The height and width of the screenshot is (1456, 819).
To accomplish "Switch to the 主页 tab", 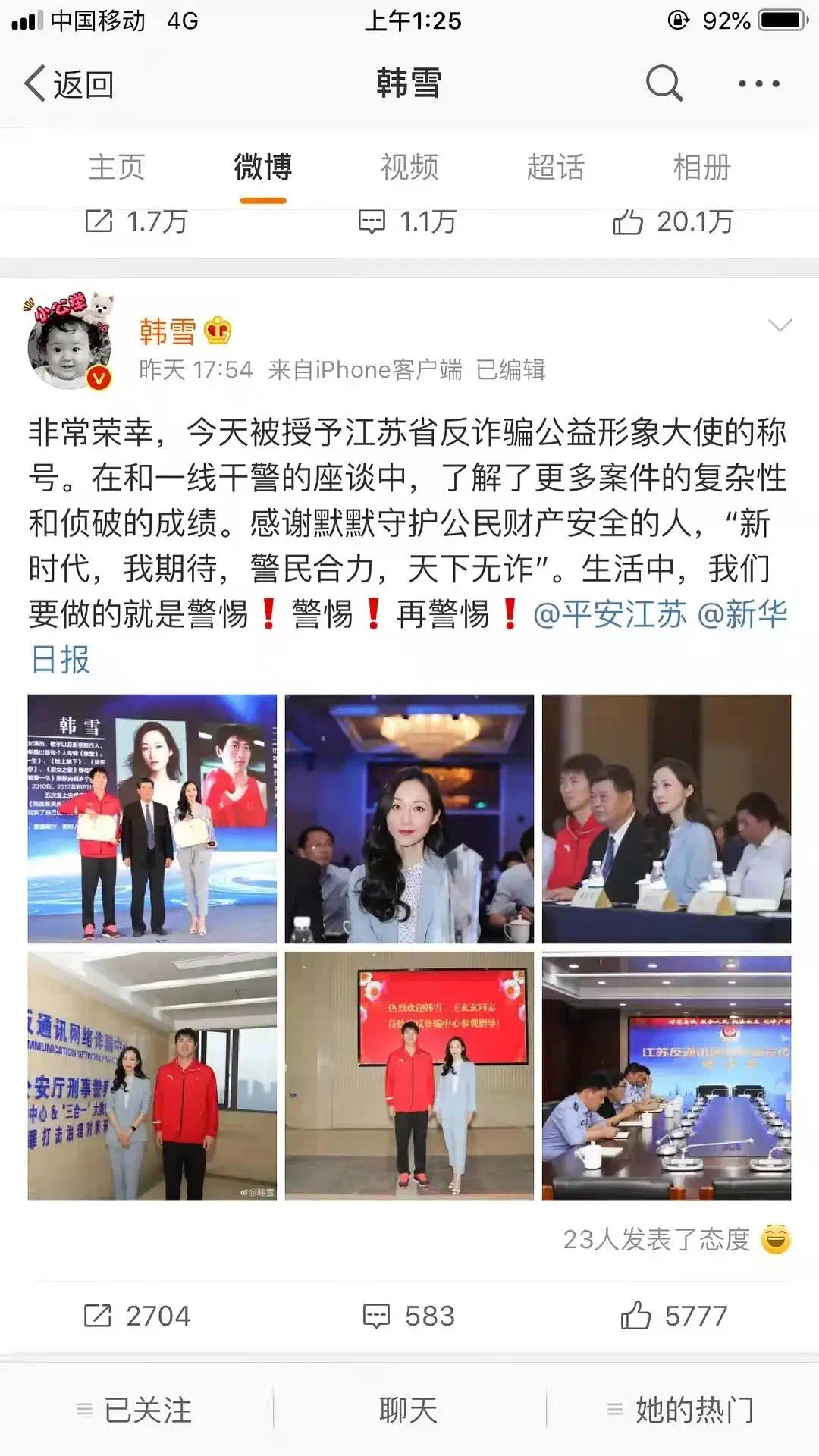I will tap(116, 167).
